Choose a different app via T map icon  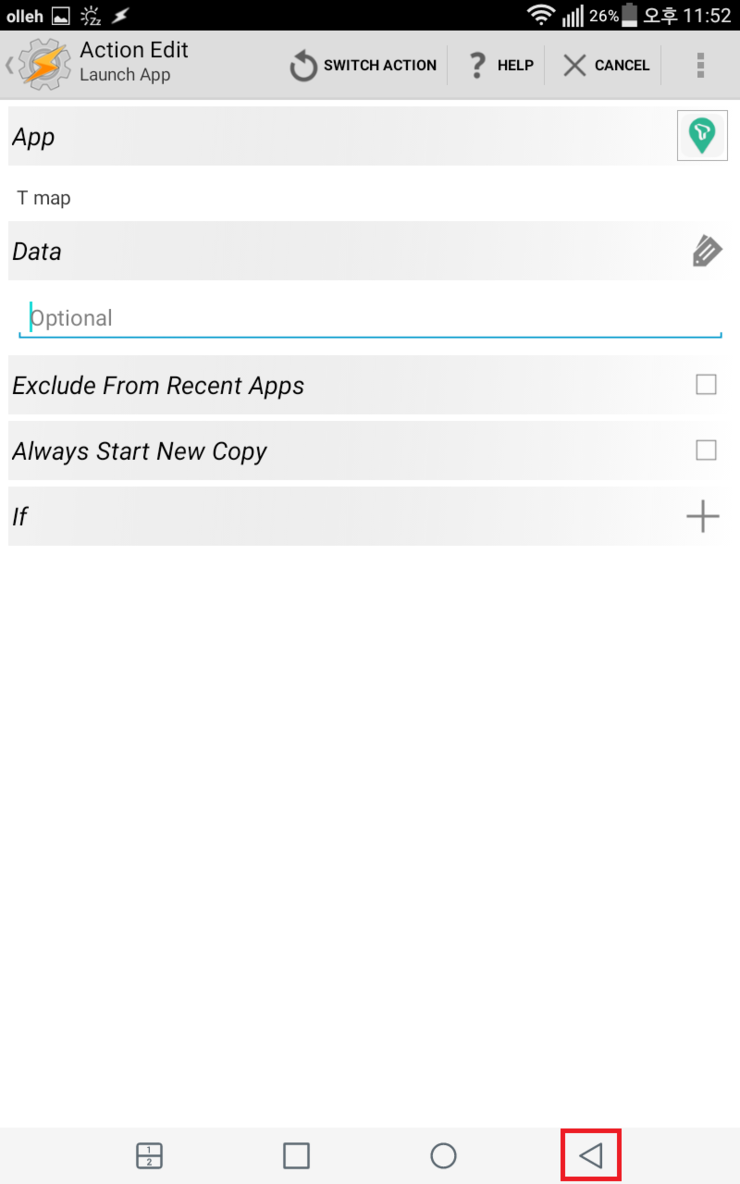(x=702, y=136)
